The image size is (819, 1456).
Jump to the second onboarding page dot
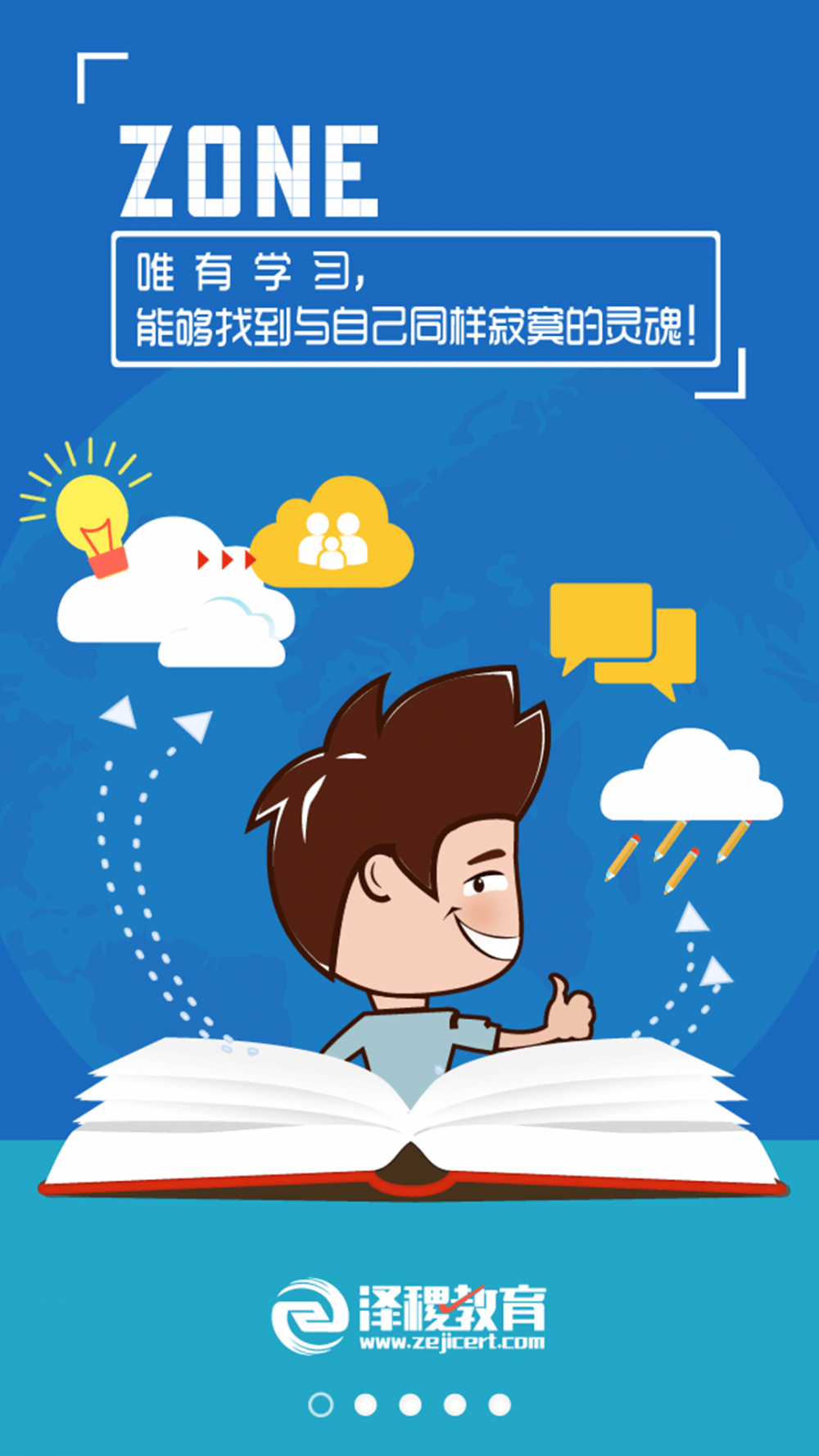pos(365,1404)
